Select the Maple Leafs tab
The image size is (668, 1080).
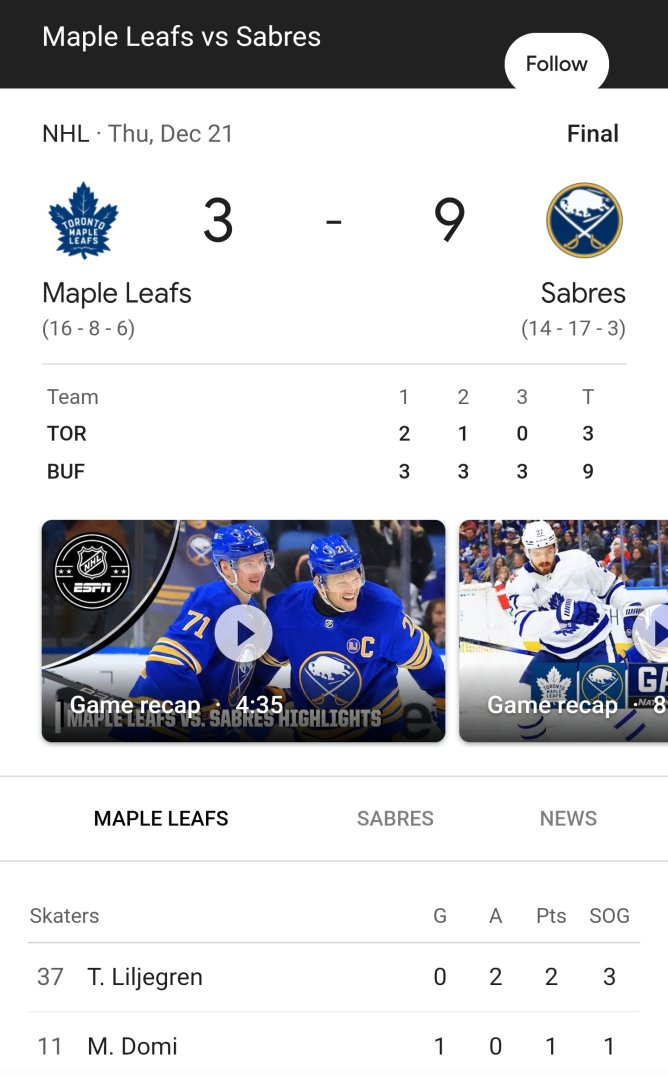[x=161, y=818]
